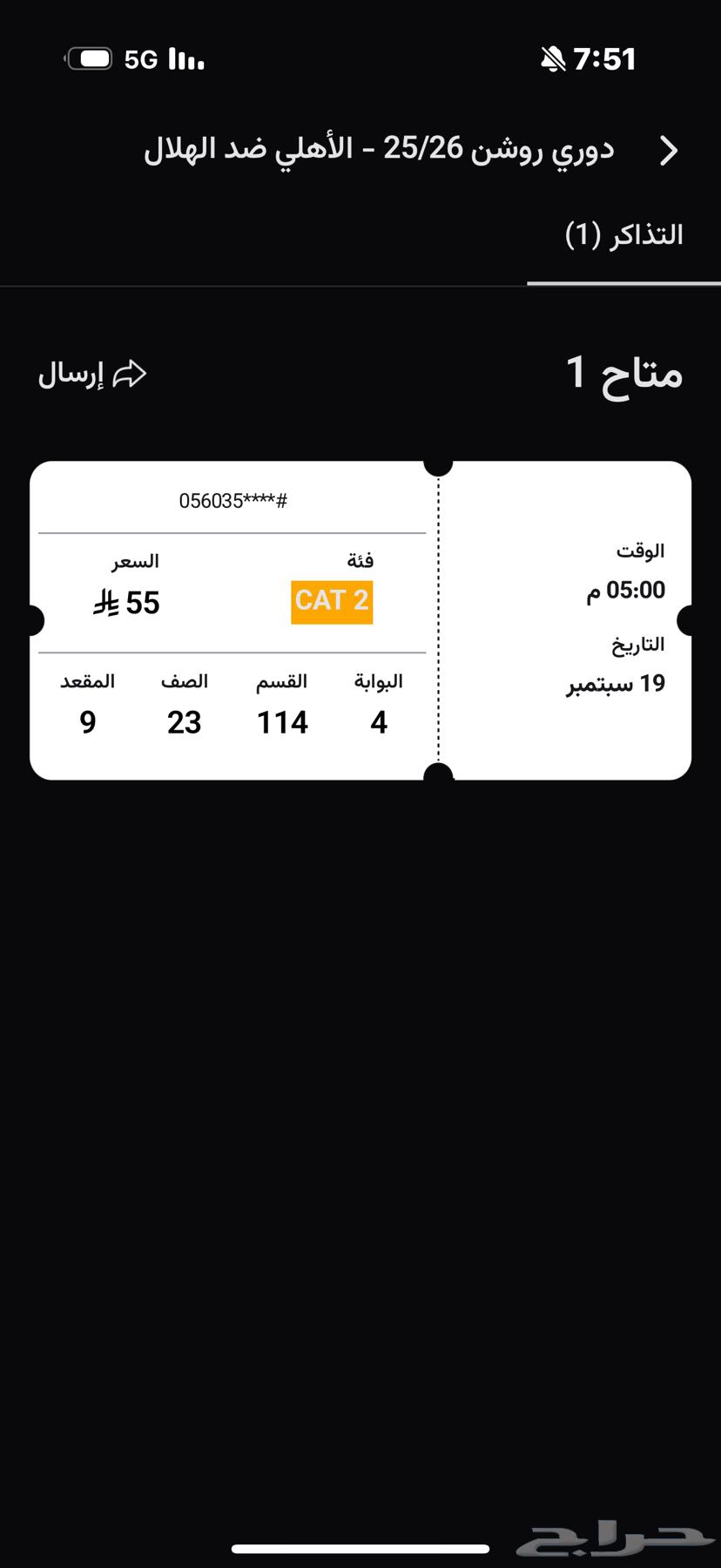
Task: Tap the 5G network indicator
Action: (142, 57)
